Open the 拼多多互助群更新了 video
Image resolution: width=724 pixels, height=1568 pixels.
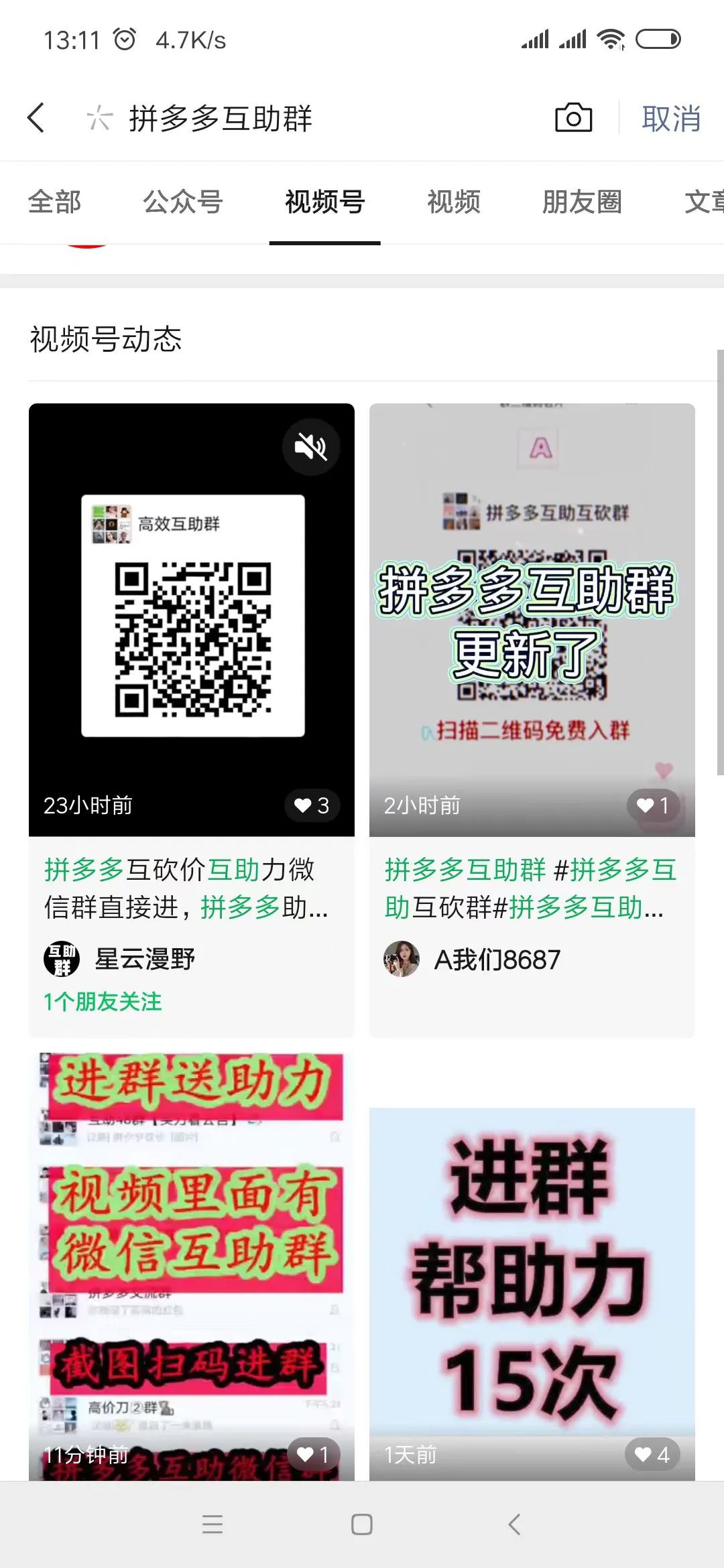coord(532,620)
